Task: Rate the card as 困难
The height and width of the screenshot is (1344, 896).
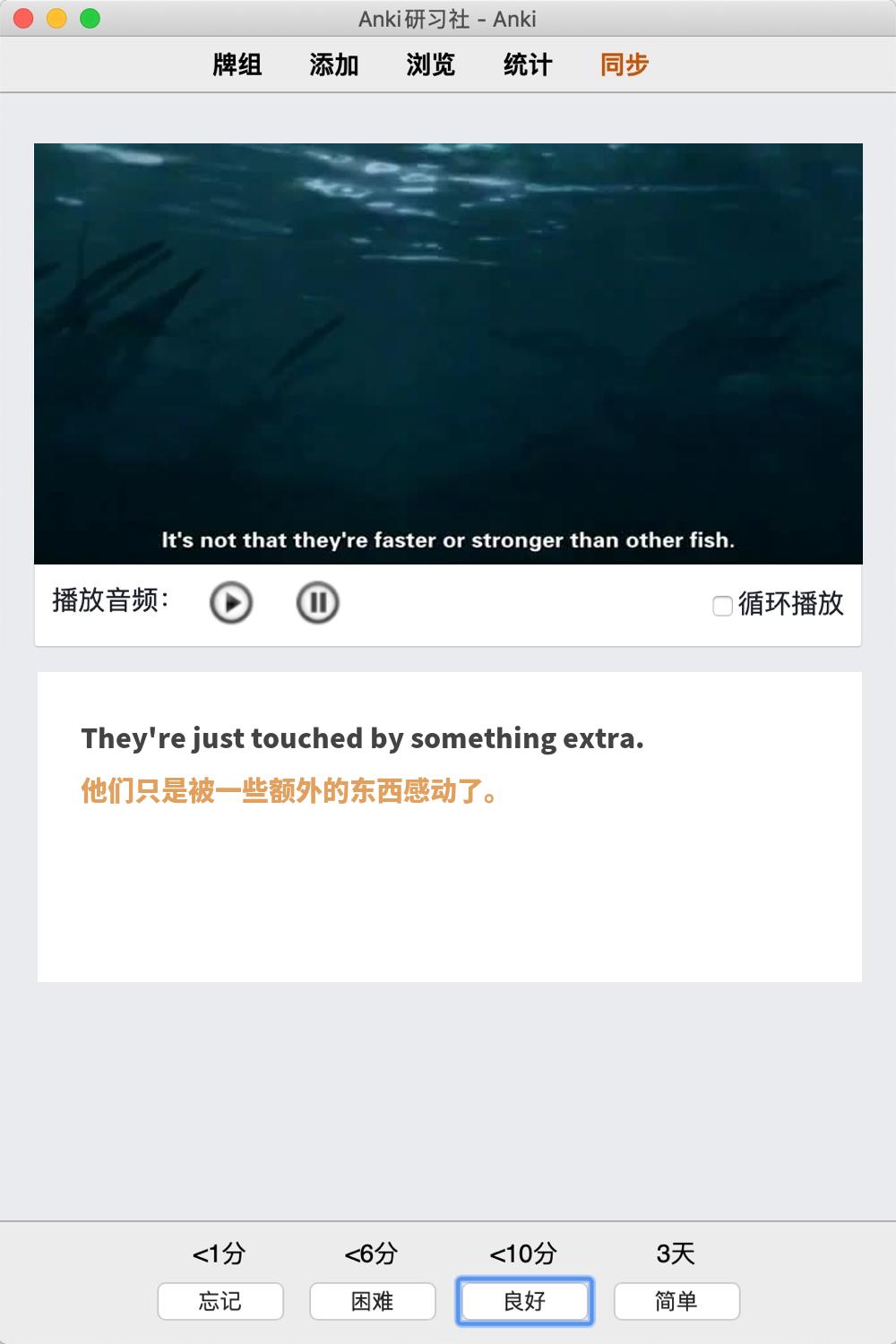Action: (373, 1301)
